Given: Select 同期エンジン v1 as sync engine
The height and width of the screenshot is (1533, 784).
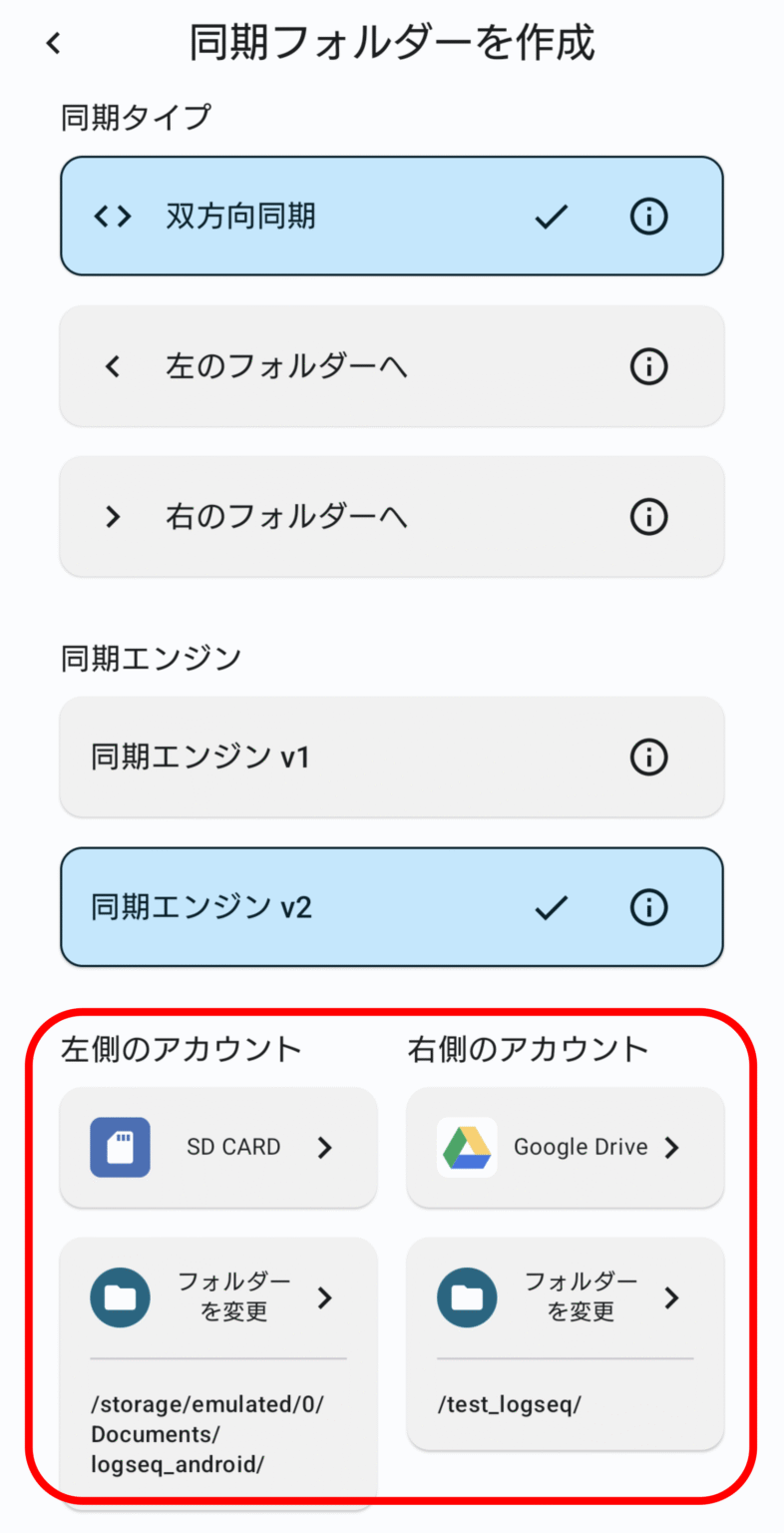Looking at the screenshot, I should pos(299,758).
